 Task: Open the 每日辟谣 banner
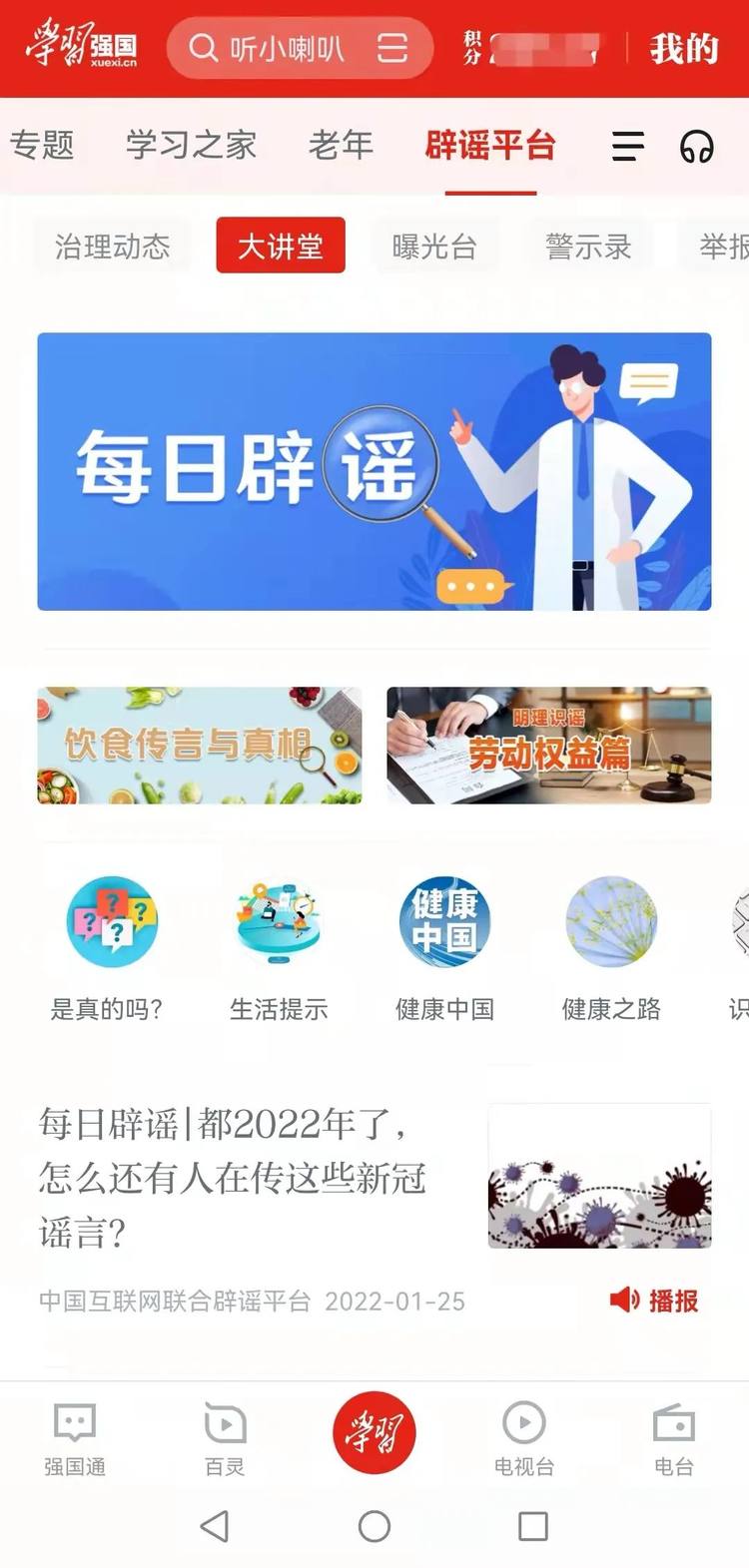coord(374,471)
